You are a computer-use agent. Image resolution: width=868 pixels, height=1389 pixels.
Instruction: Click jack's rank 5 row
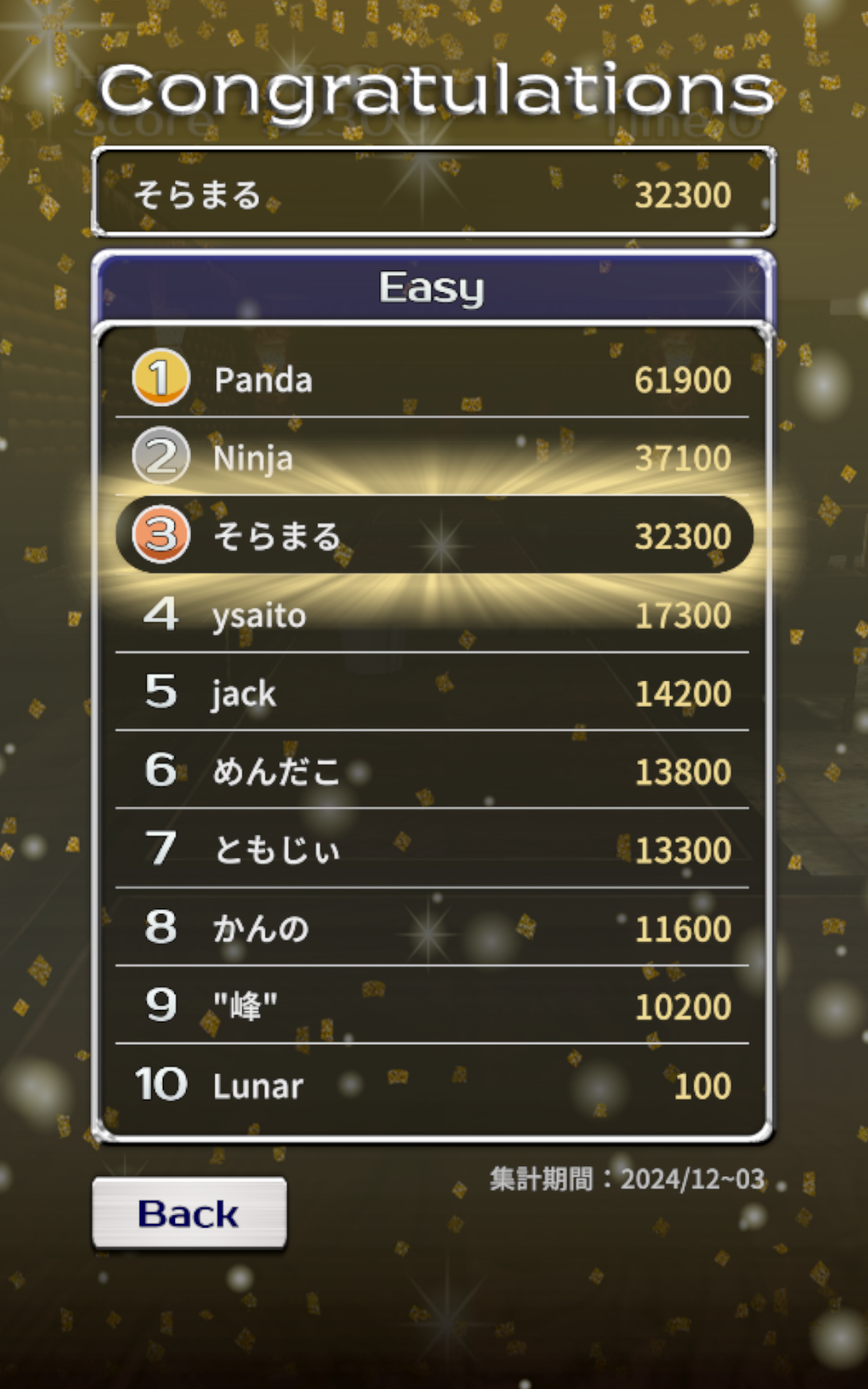[434, 694]
